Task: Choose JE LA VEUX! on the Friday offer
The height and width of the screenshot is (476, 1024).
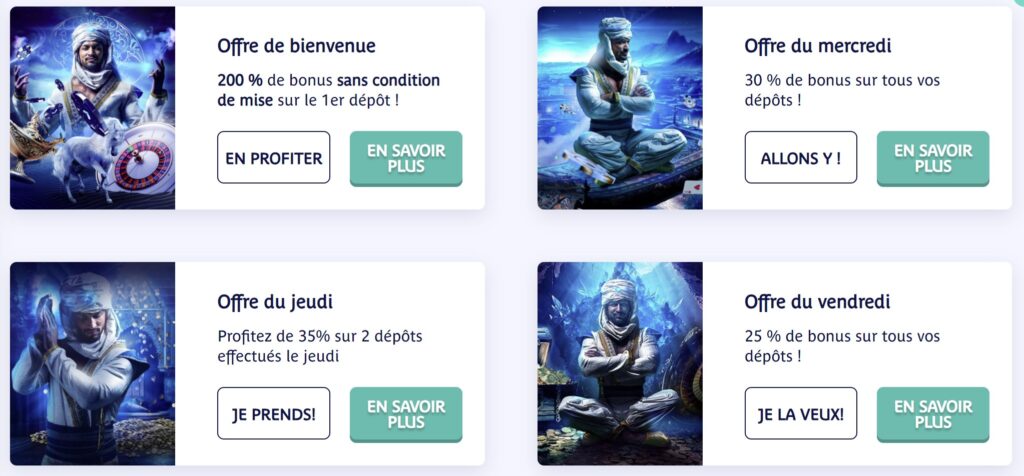Action: [800, 414]
